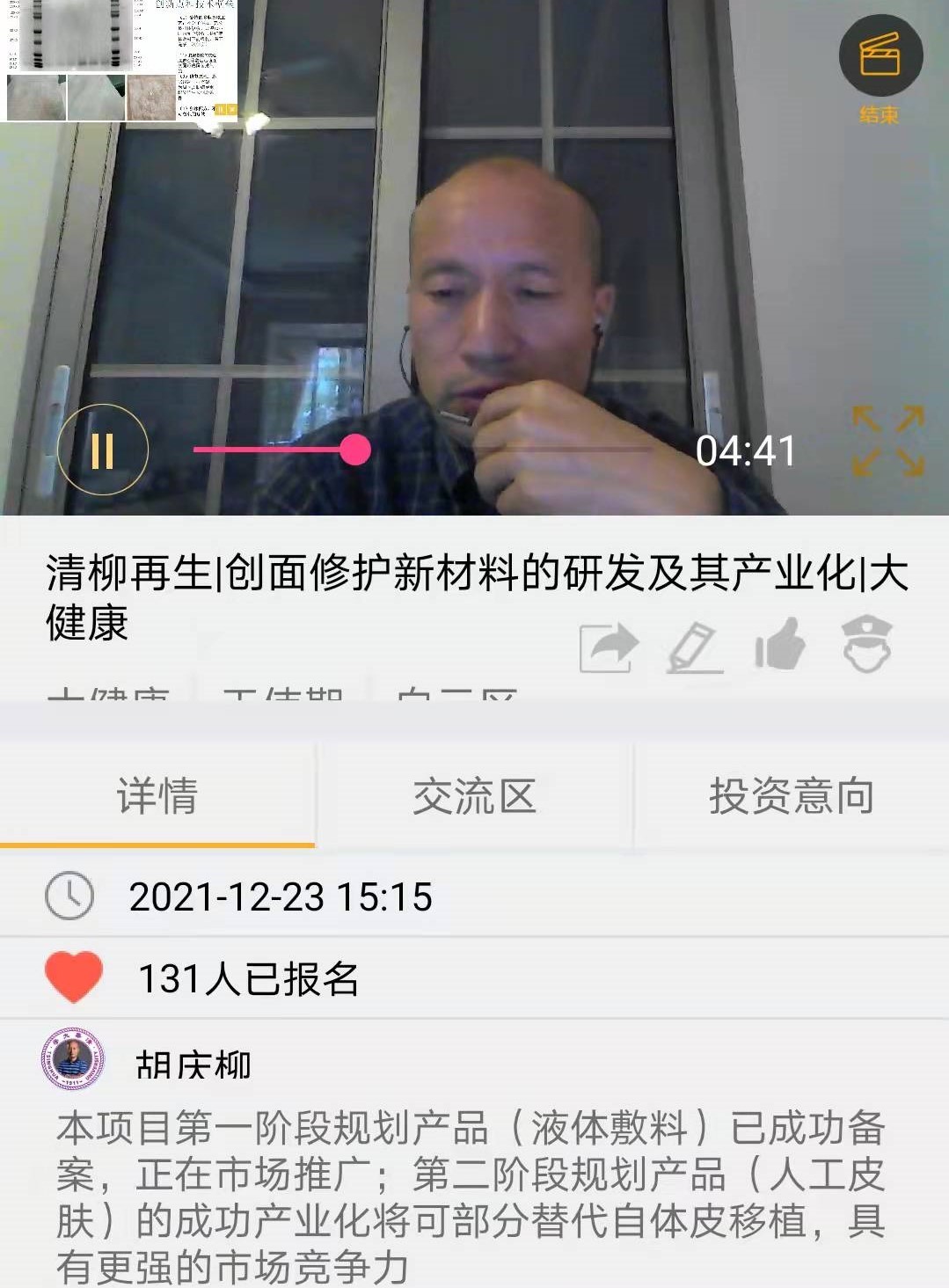Image resolution: width=949 pixels, height=1288 pixels.
Task: Tap the 结束 end button
Action: click(x=880, y=69)
